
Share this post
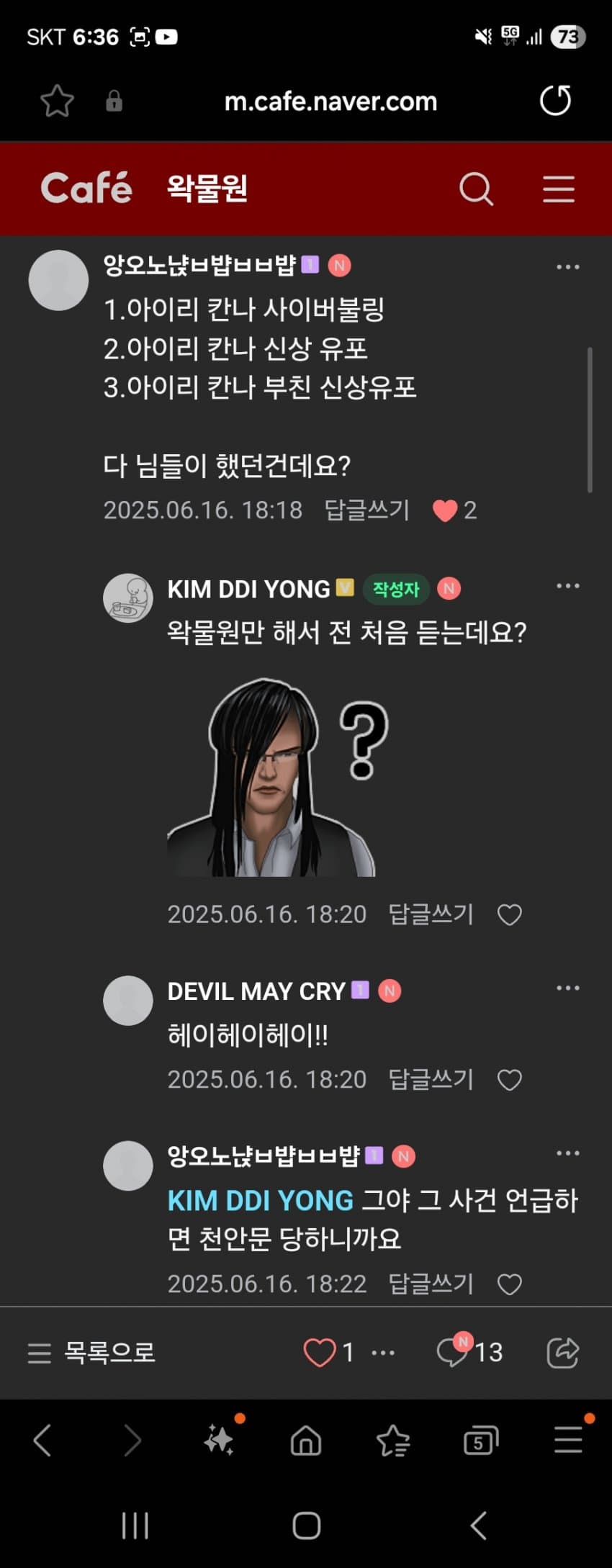coord(562,1353)
